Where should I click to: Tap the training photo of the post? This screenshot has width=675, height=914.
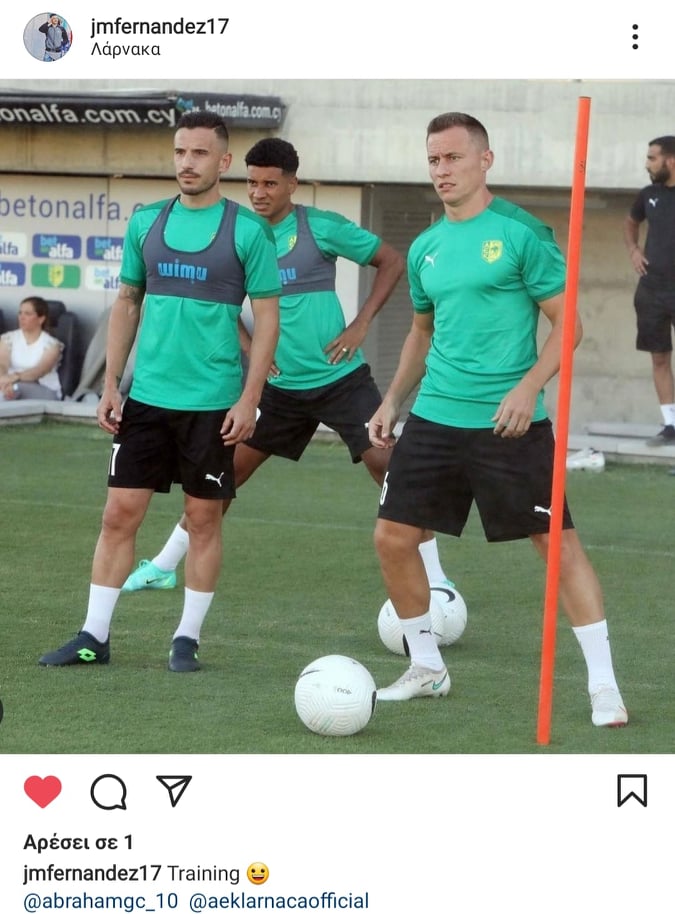(337, 415)
